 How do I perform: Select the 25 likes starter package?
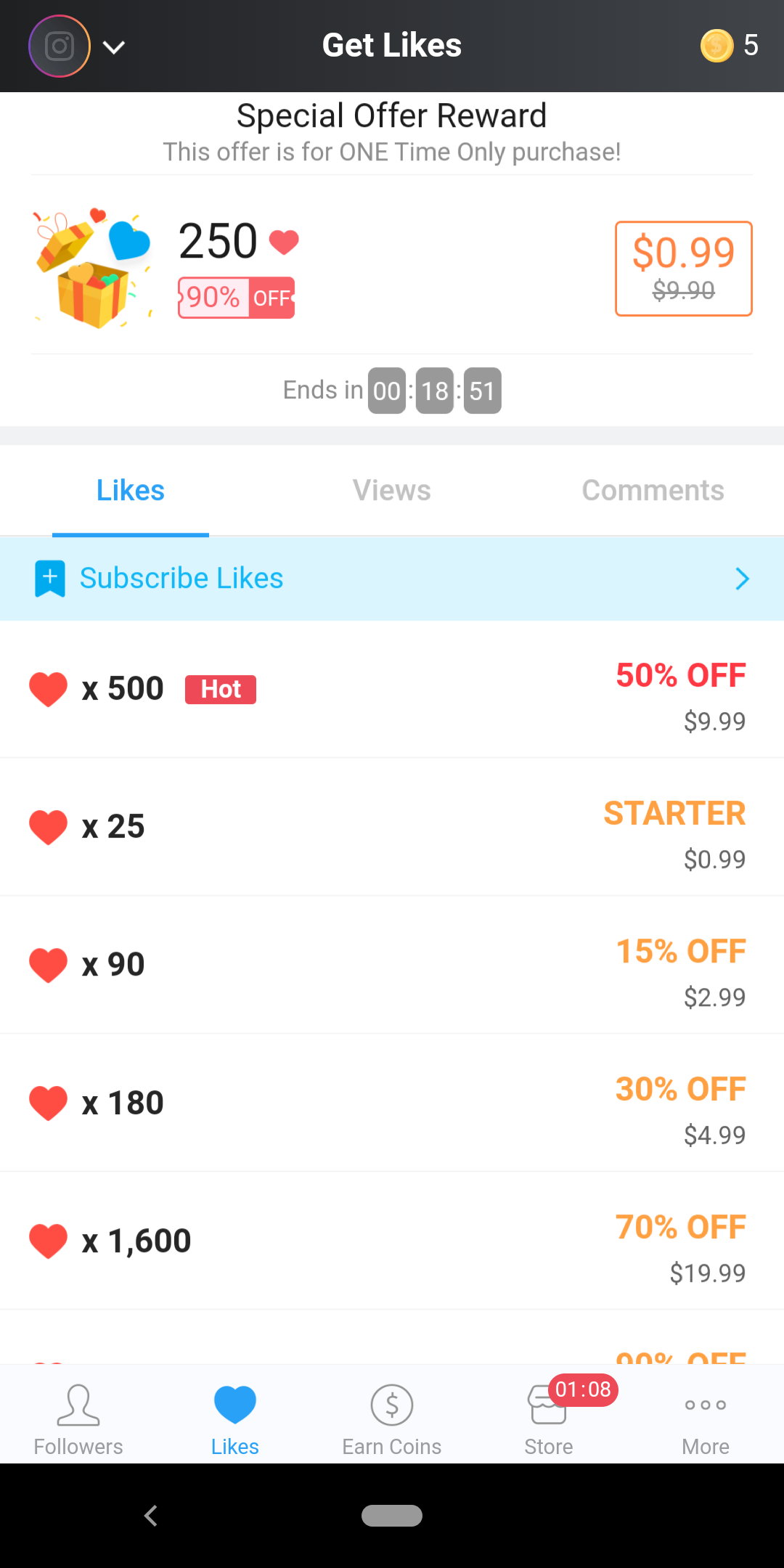tap(392, 827)
